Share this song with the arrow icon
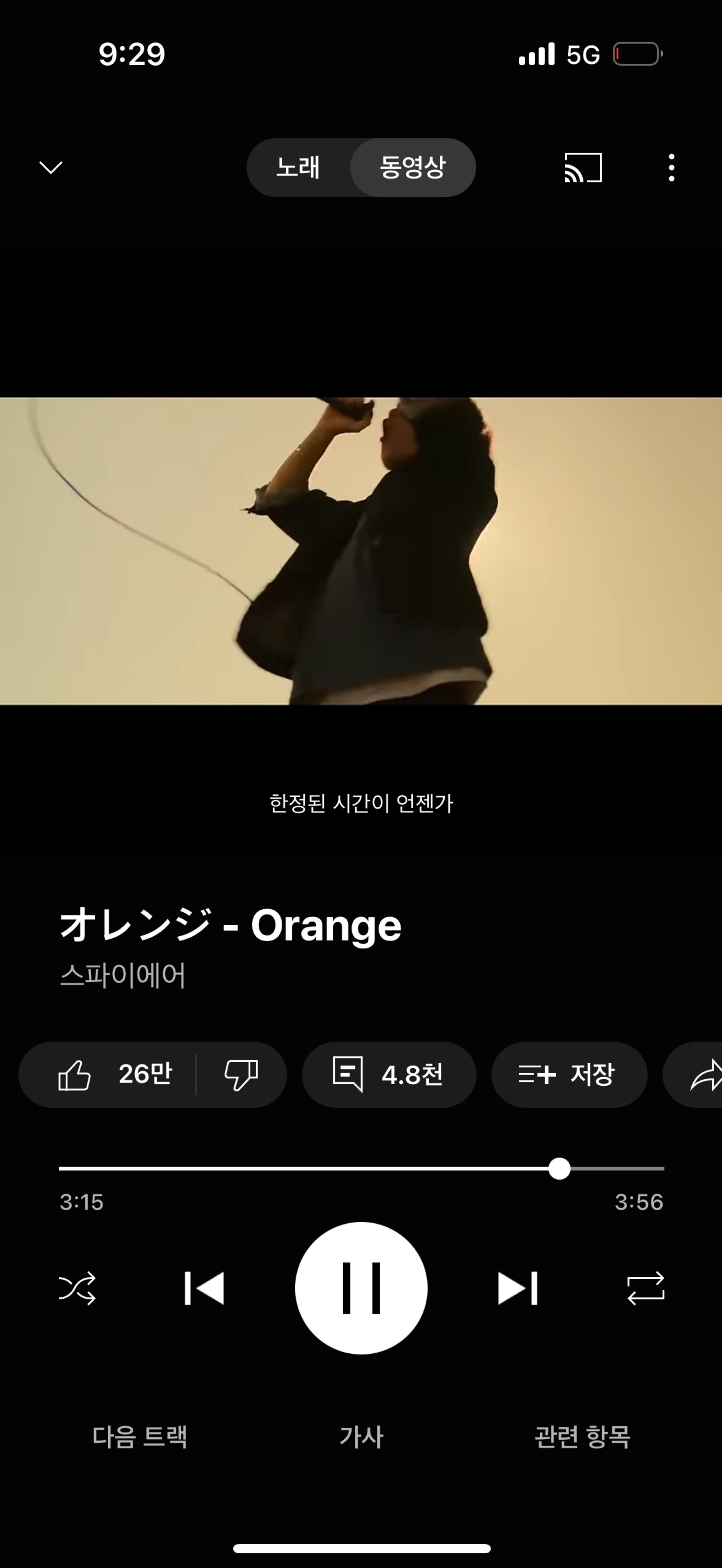The image size is (722, 1568). (704, 1074)
